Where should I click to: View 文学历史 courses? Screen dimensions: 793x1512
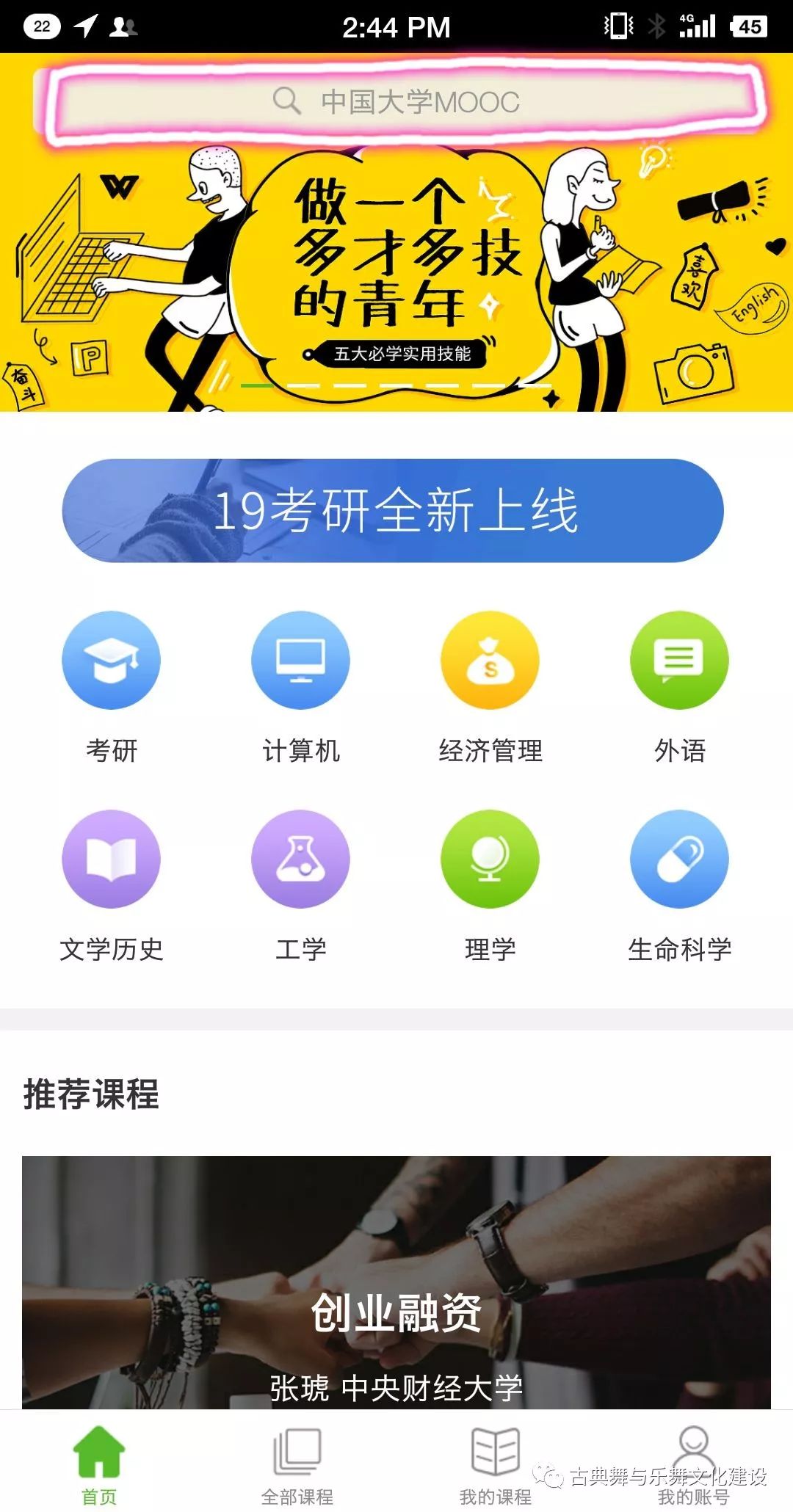tap(111, 887)
